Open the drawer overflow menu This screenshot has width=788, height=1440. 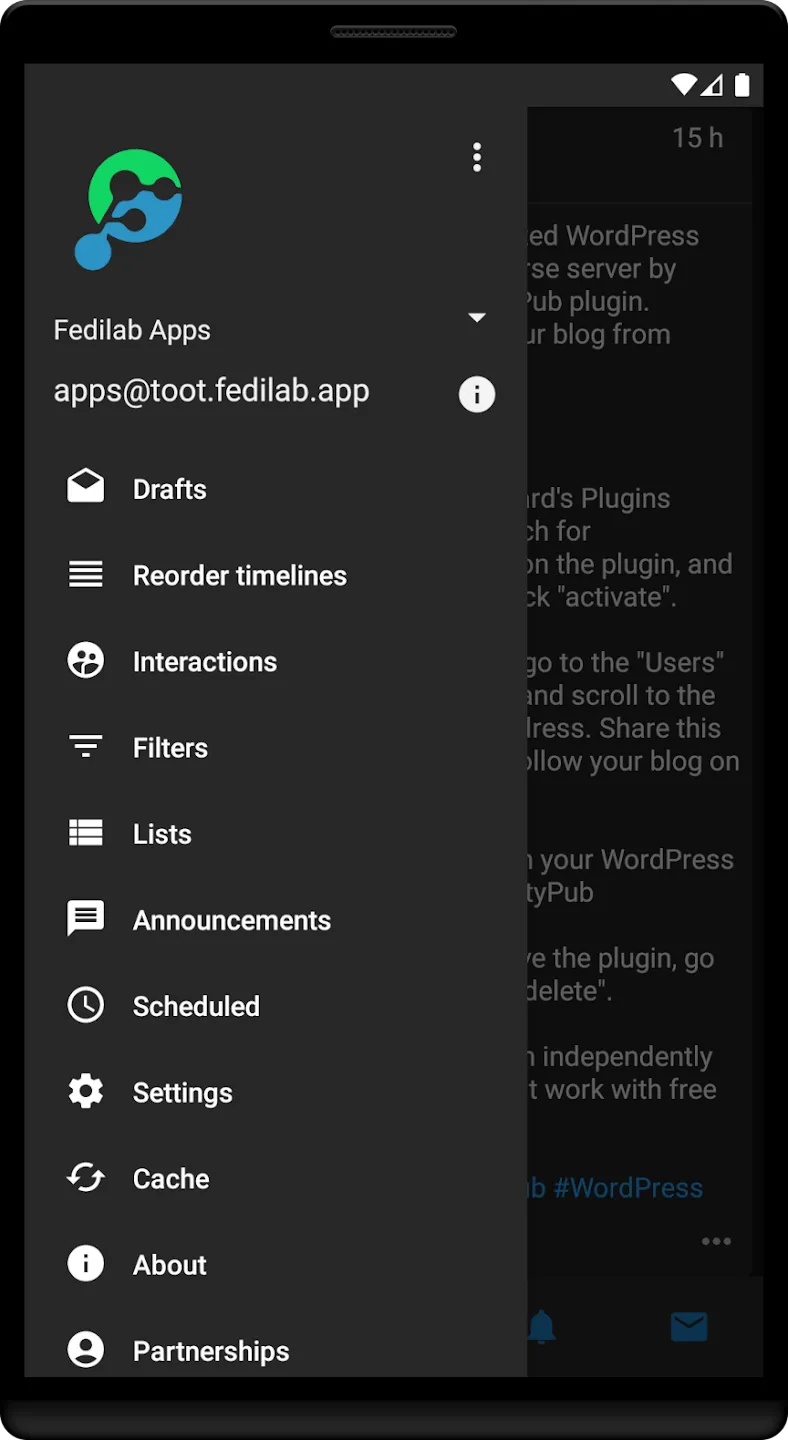477,157
